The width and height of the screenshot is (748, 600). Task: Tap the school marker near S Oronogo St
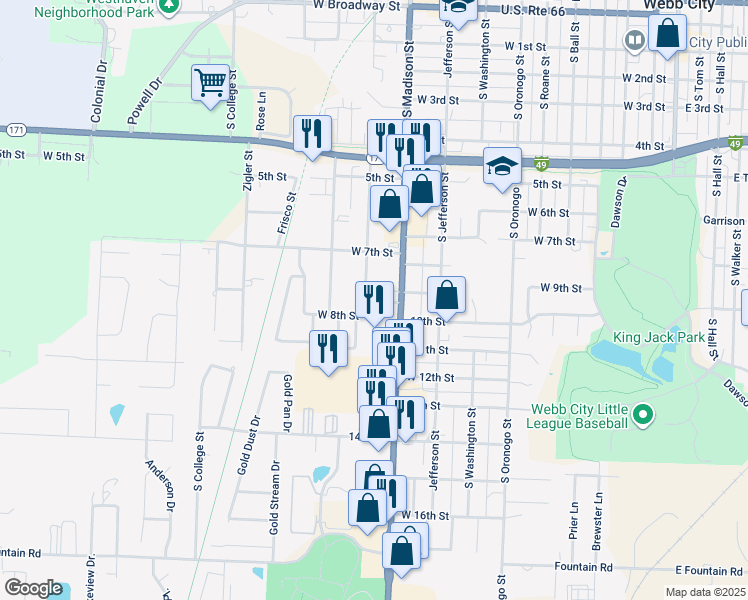coord(502,166)
